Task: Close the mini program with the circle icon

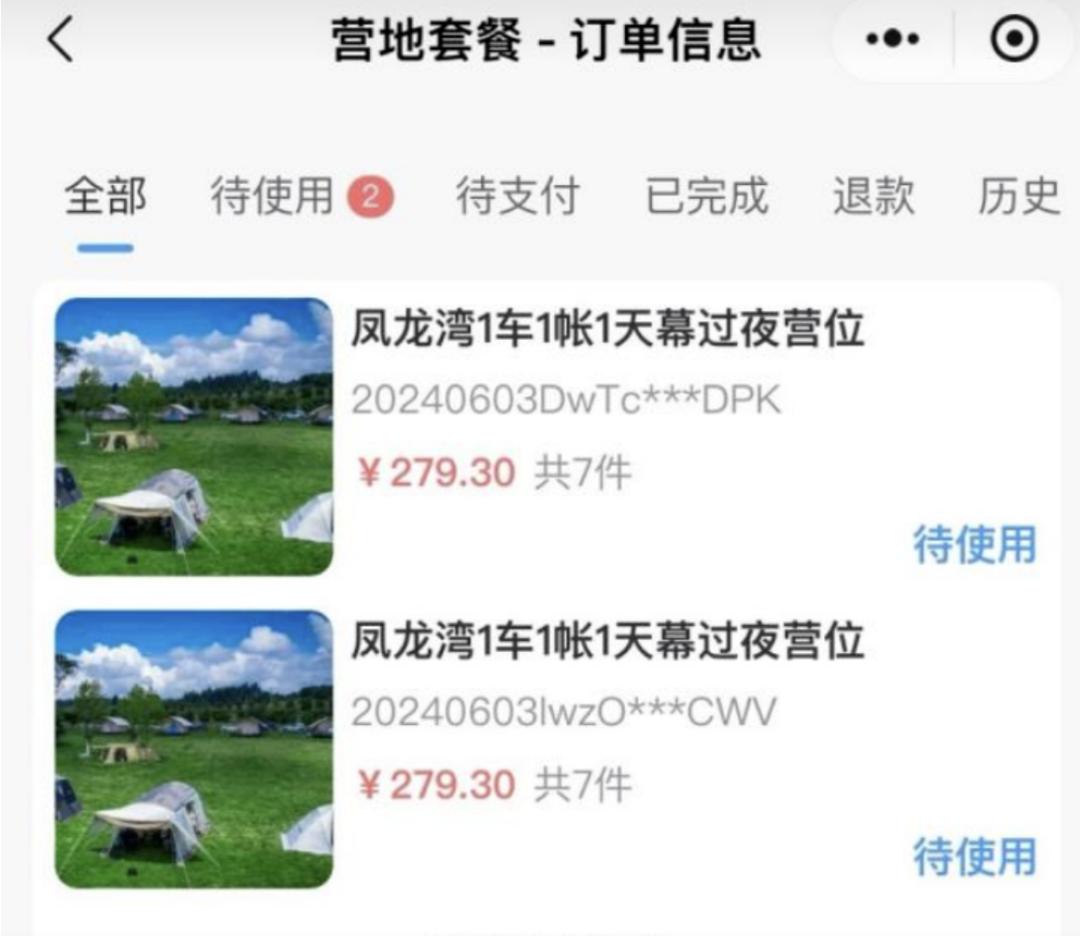Action: click(x=1014, y=41)
